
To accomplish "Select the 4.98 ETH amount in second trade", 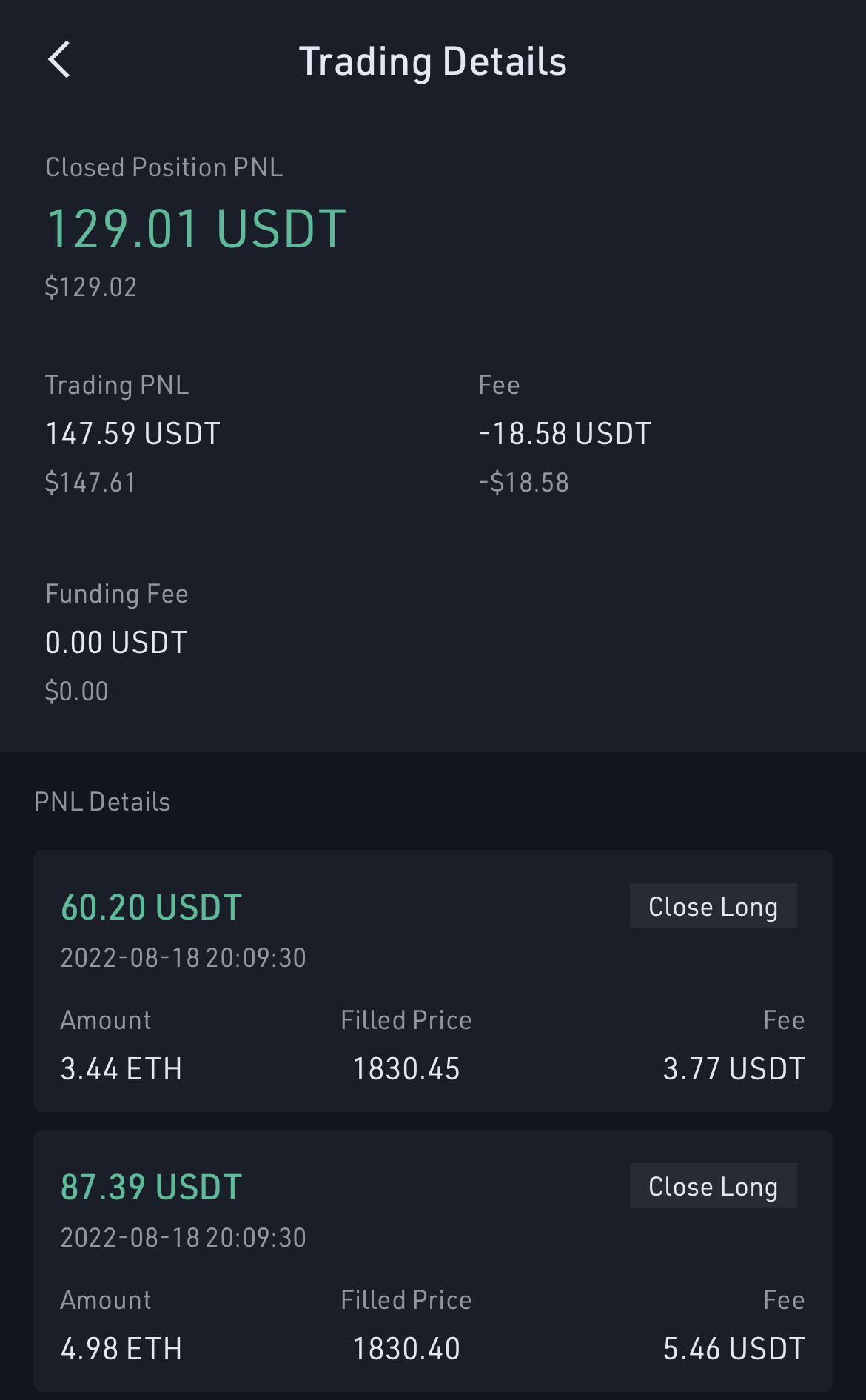I will tap(121, 1347).
